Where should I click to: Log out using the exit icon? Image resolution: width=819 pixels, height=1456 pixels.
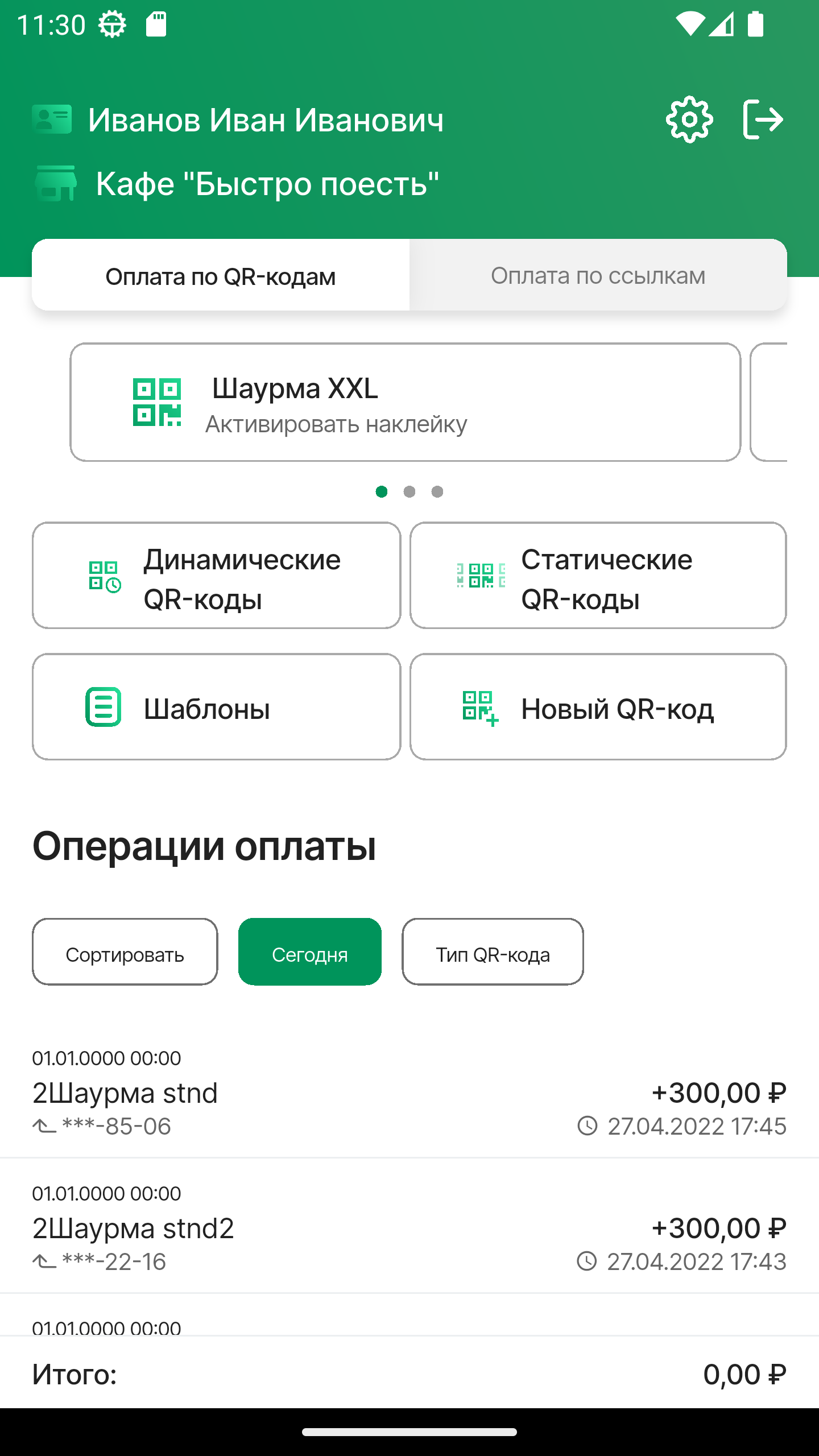point(763,119)
